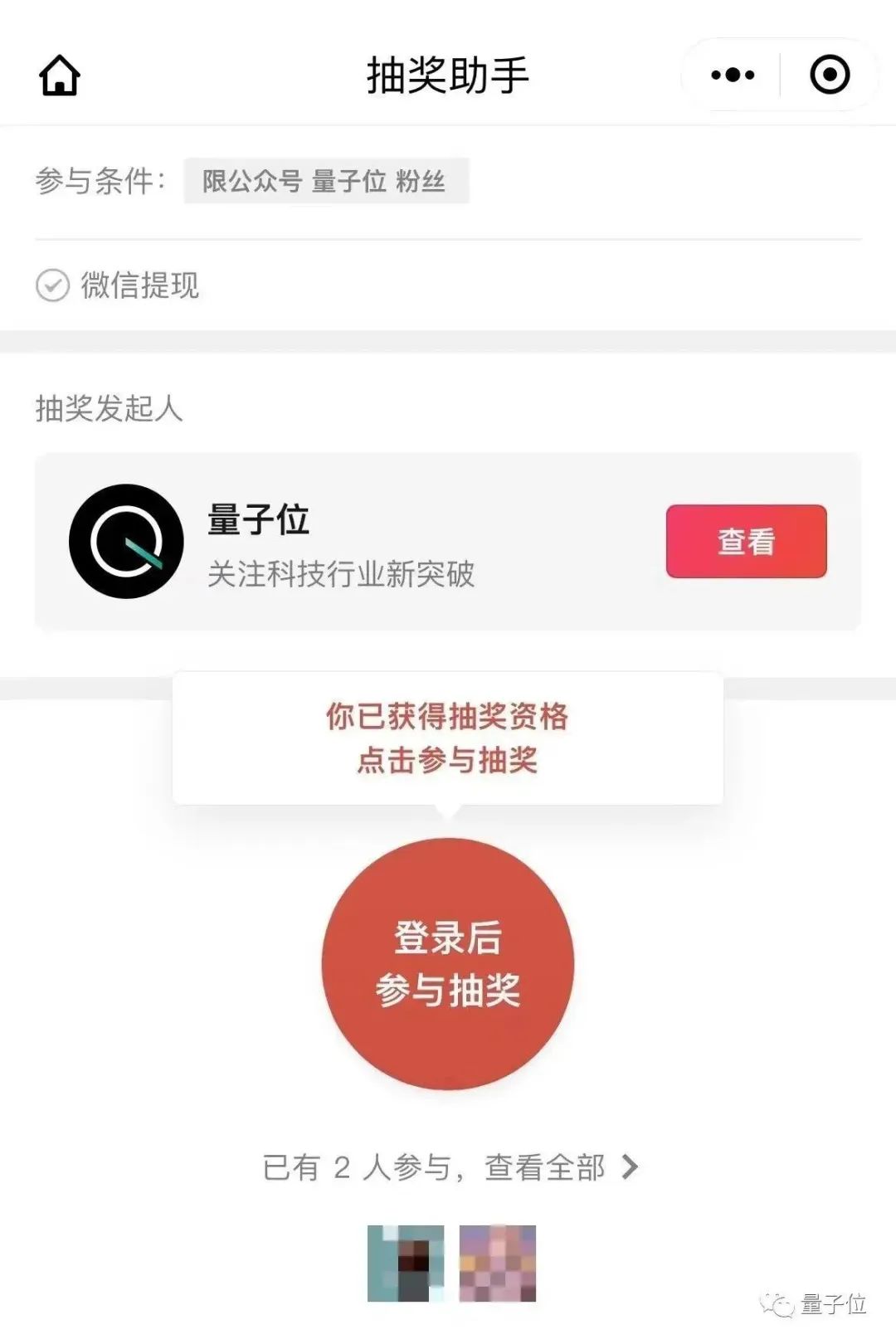Screen dimensions: 896x1344
Task: Open the three-dot more menu
Action: pyautogui.click(x=733, y=75)
